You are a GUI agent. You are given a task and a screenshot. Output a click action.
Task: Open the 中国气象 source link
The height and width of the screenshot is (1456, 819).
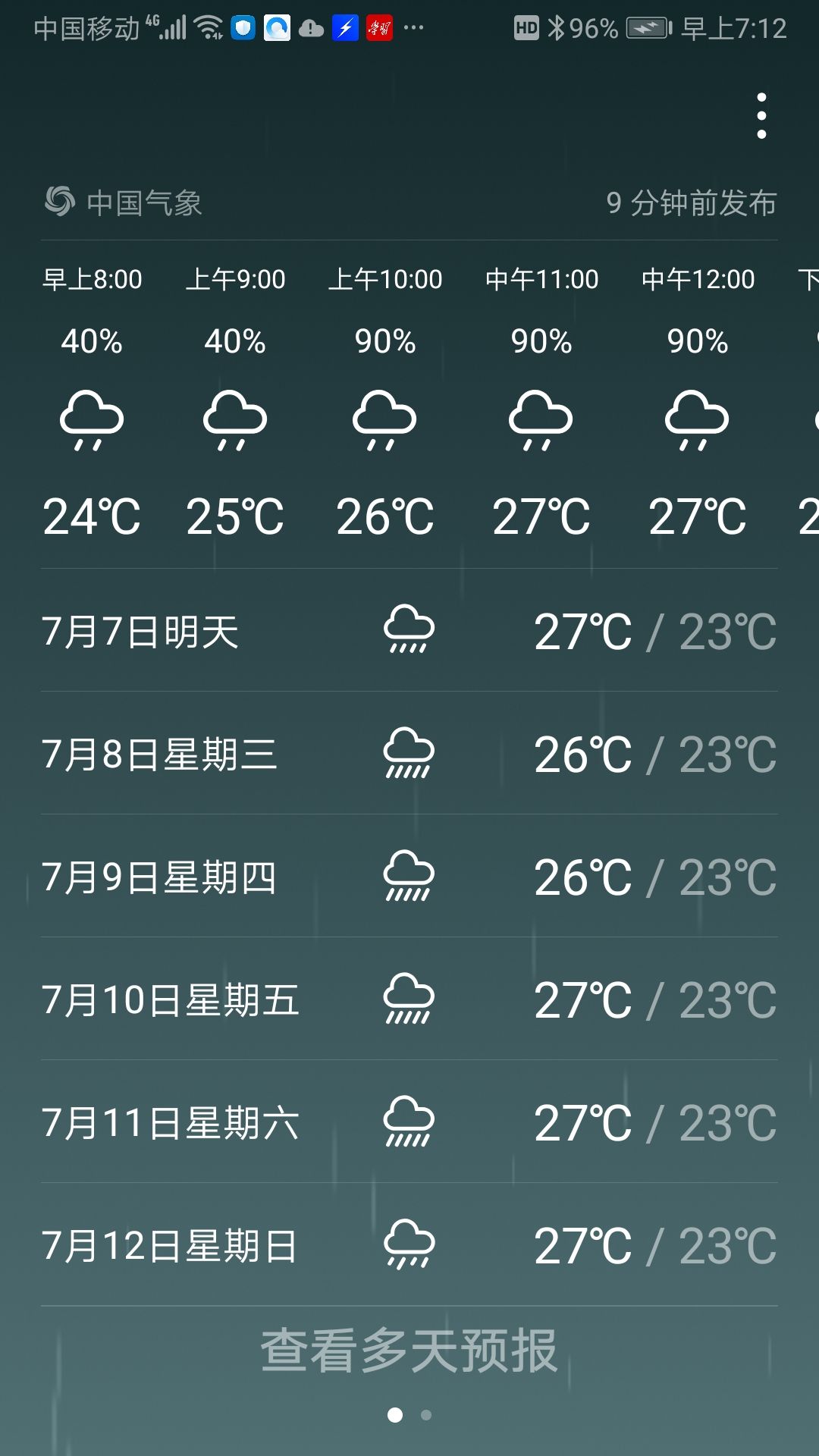pyautogui.click(x=124, y=202)
